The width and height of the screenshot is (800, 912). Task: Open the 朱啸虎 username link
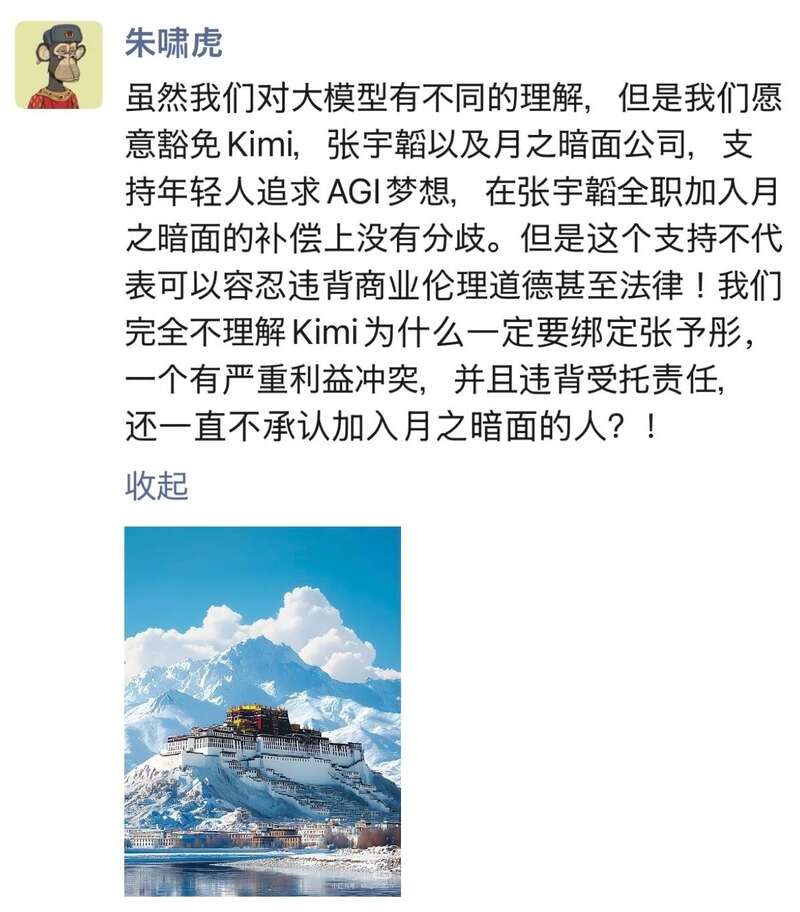pyautogui.click(x=173, y=43)
